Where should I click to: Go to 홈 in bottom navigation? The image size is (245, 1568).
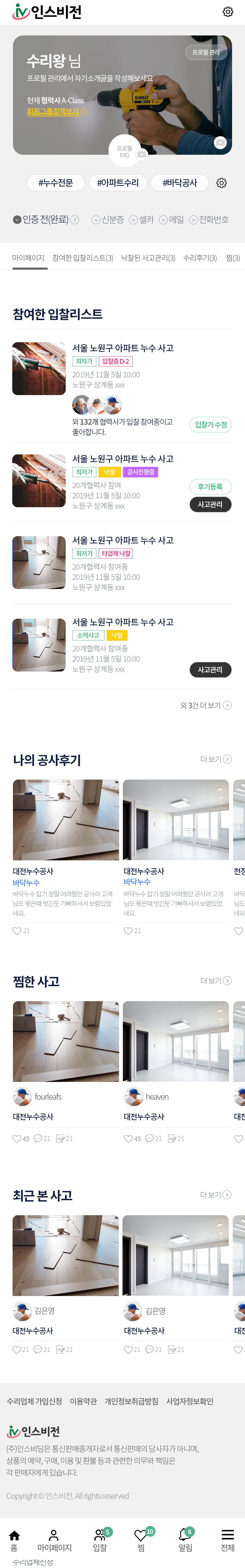pos(14,1541)
